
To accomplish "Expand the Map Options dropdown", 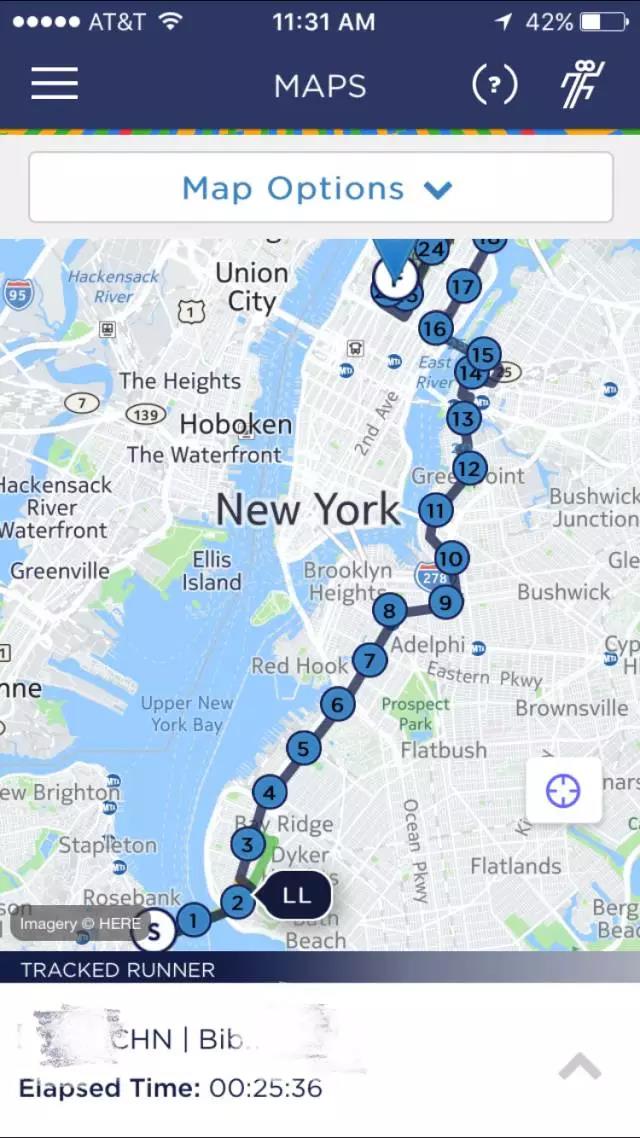I will tap(320, 188).
